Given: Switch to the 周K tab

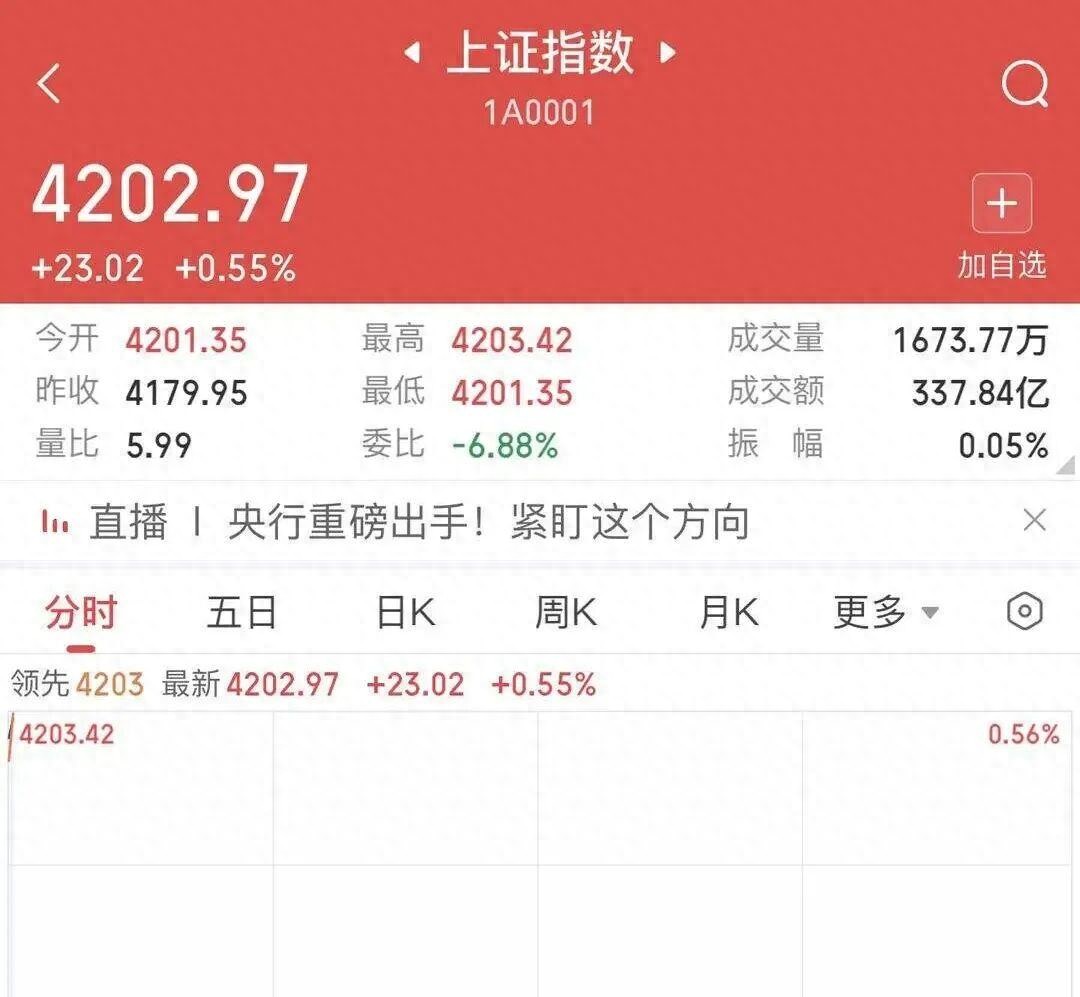Looking at the screenshot, I should (x=565, y=613).
